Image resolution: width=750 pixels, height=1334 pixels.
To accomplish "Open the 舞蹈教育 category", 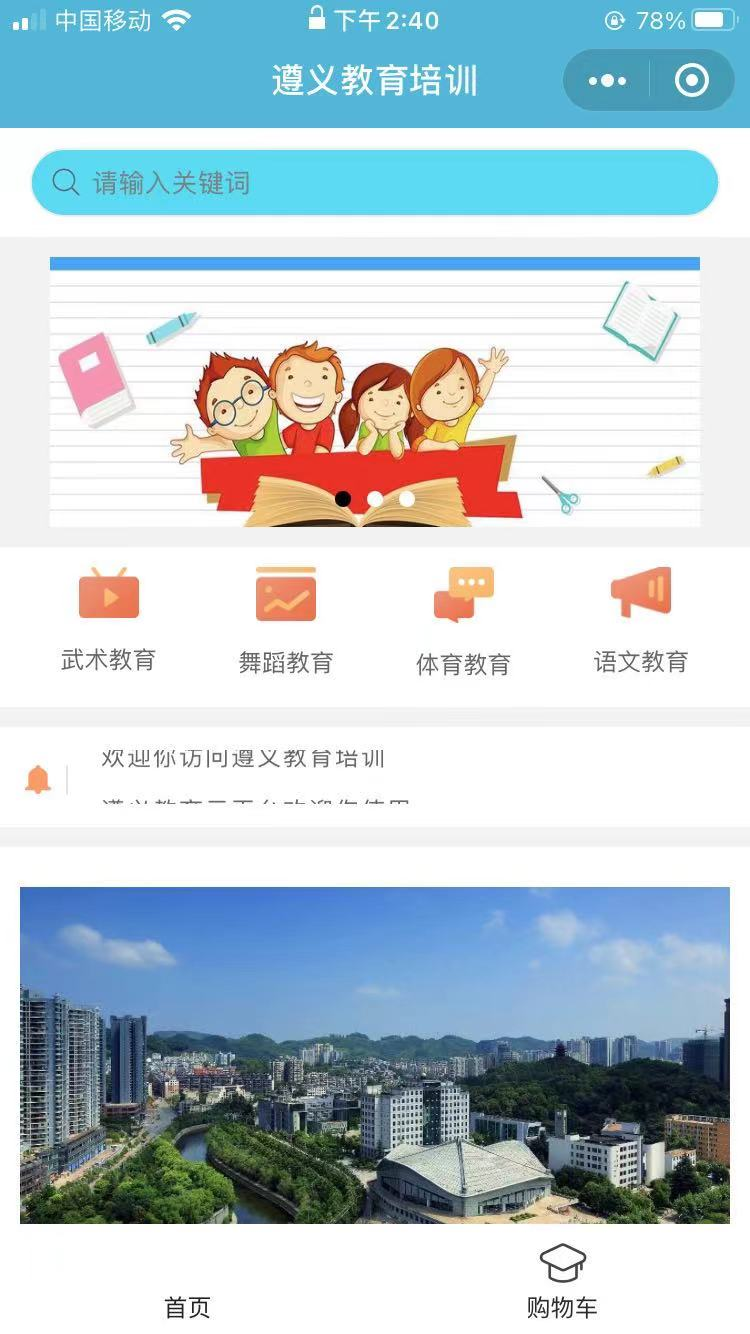I will [286, 621].
